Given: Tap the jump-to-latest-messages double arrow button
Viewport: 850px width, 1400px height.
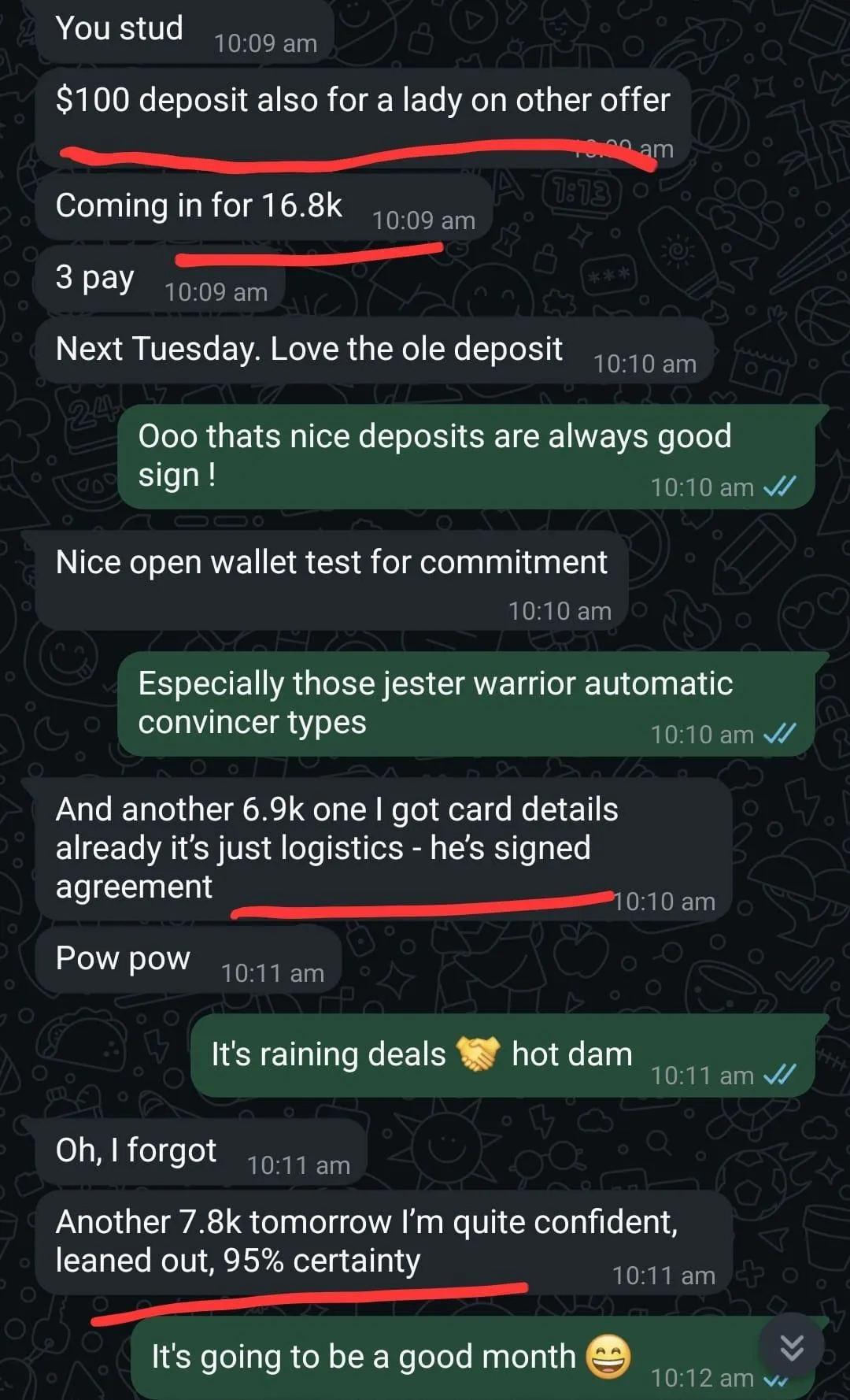Looking at the screenshot, I should tap(791, 1347).
